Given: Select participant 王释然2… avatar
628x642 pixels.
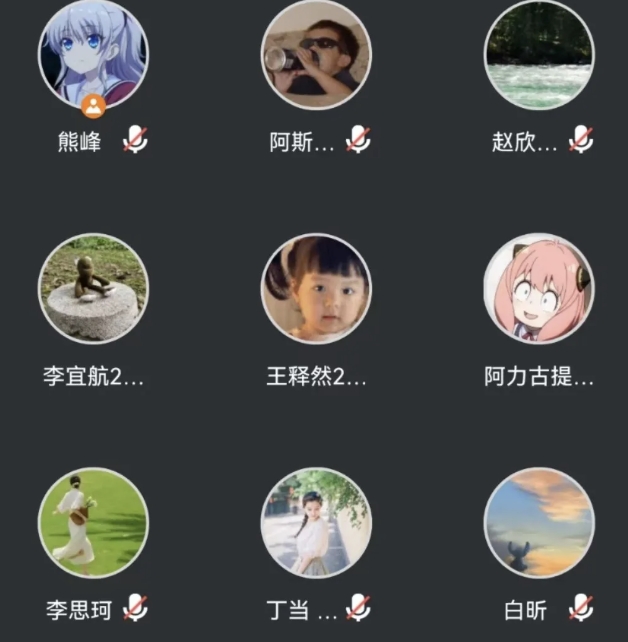Looking at the screenshot, I should [x=316, y=288].
